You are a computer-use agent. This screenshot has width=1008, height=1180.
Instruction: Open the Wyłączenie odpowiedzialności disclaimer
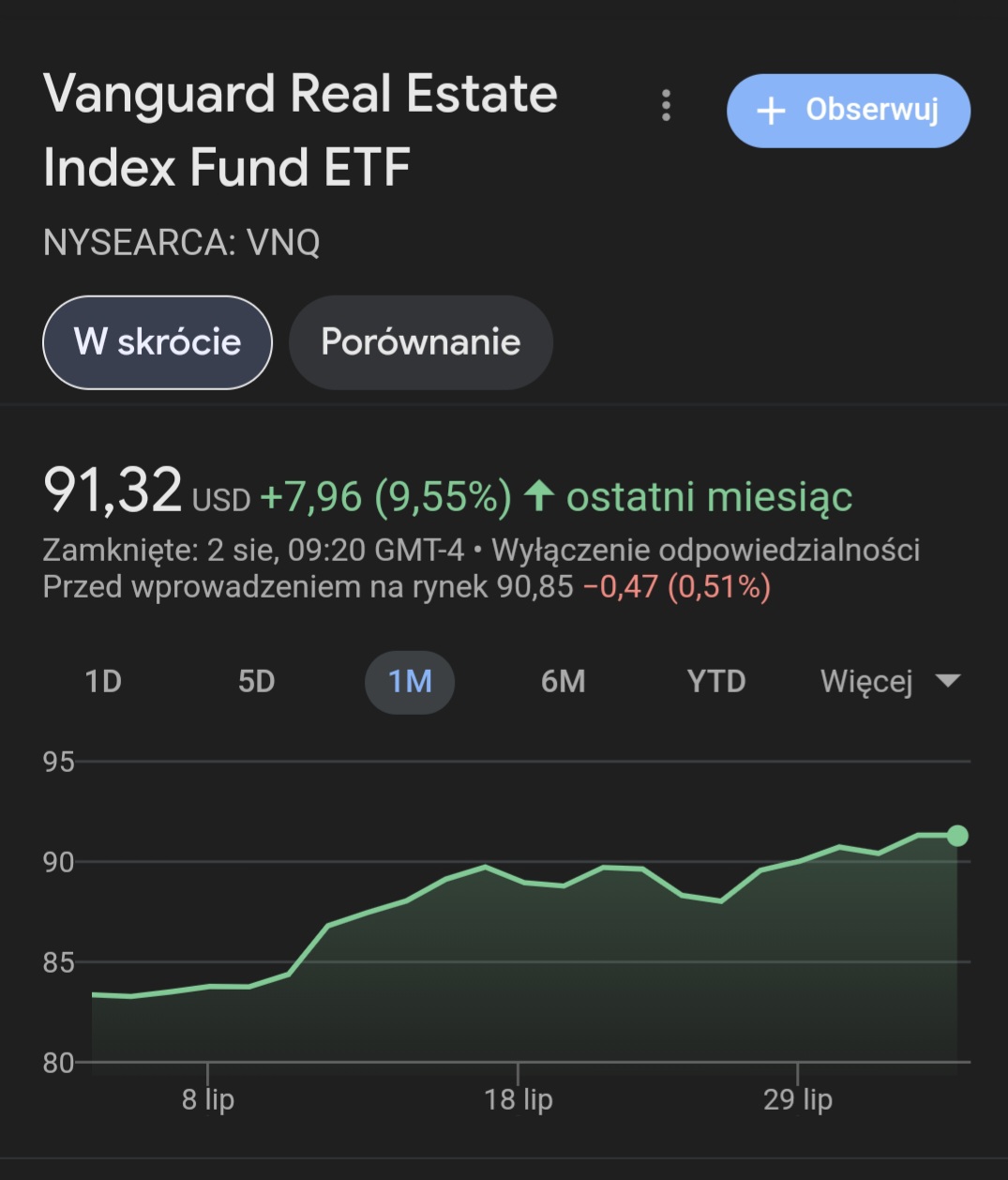coord(705,550)
